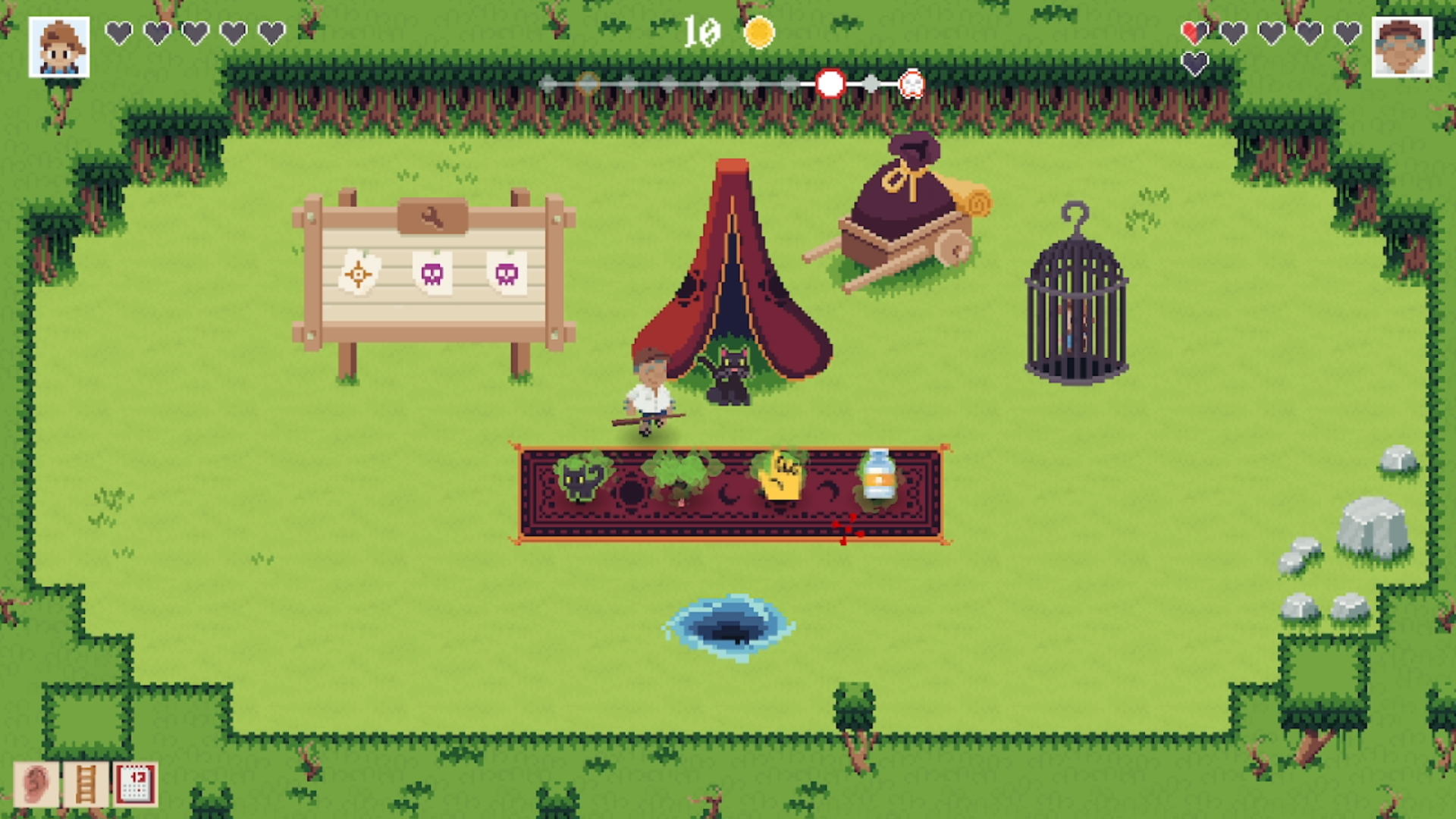The width and height of the screenshot is (1456, 819).
Task: Open the calendar item icon
Action: click(x=136, y=784)
